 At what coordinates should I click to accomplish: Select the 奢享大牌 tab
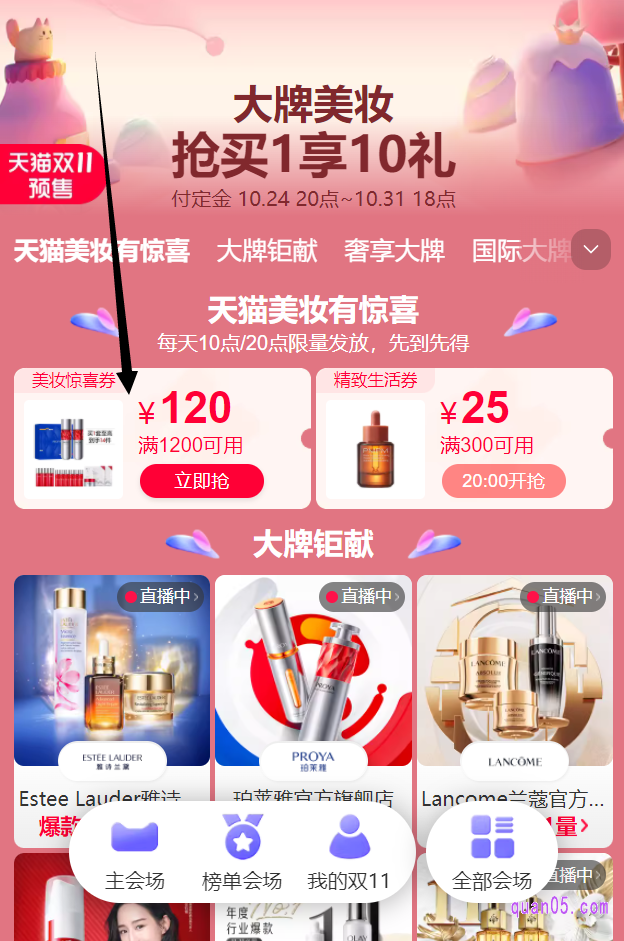click(x=394, y=250)
